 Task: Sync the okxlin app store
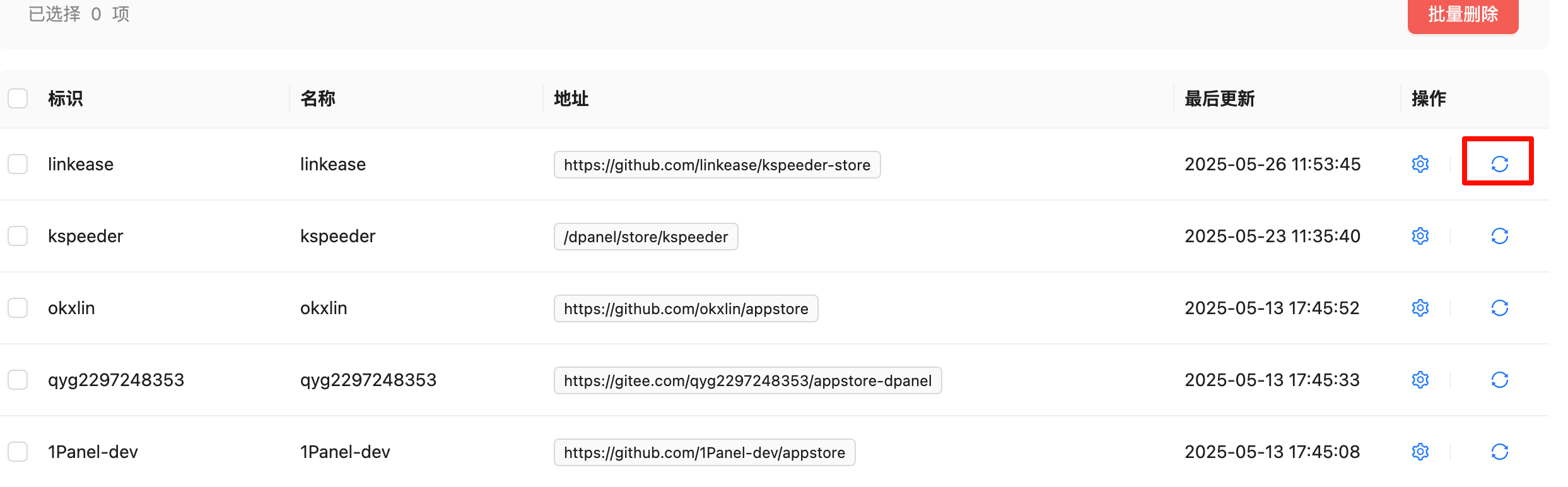1499,308
